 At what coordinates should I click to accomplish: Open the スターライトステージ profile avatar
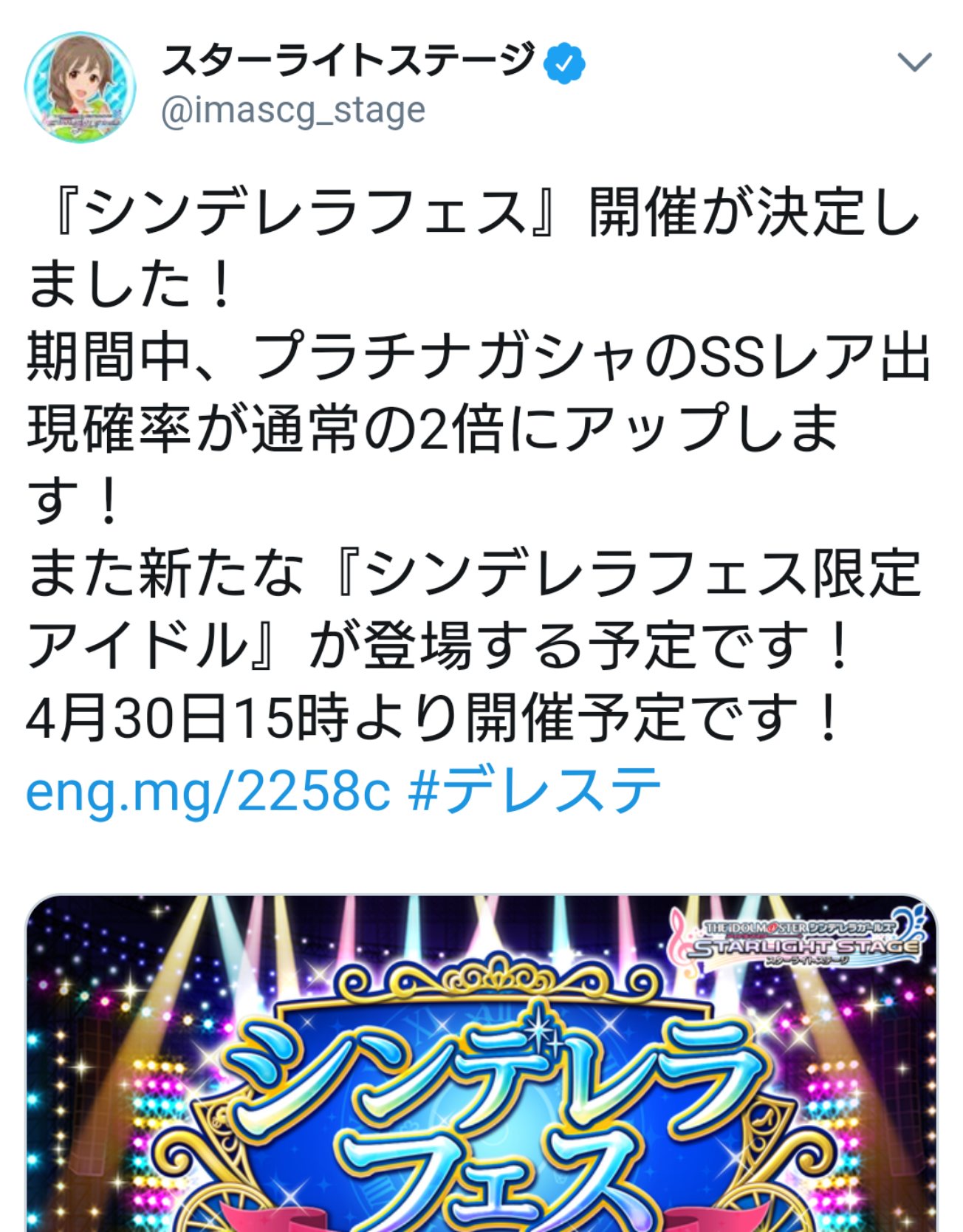[x=80, y=87]
